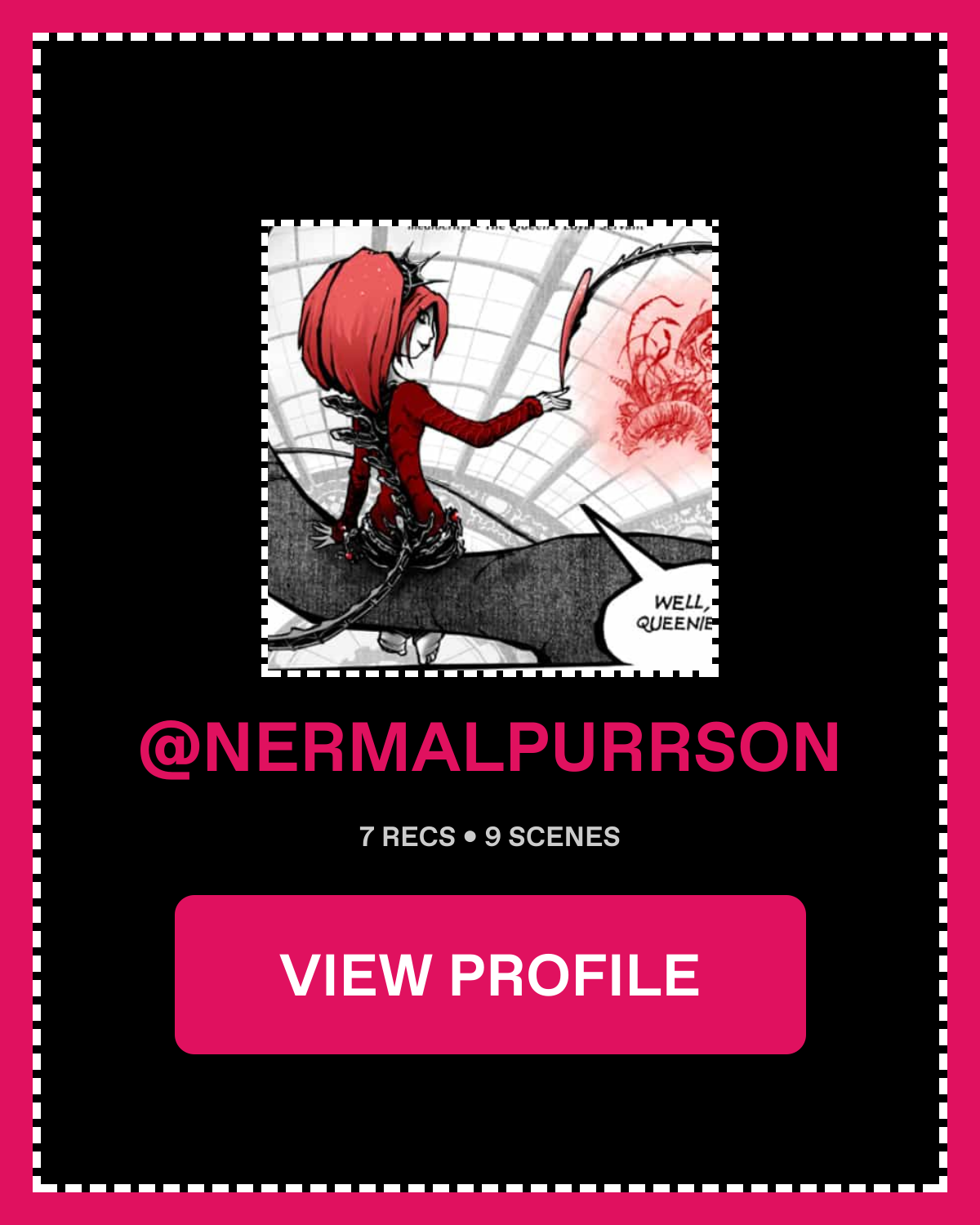Tap the View Profile button
The height and width of the screenshot is (1225, 980).
point(490,974)
